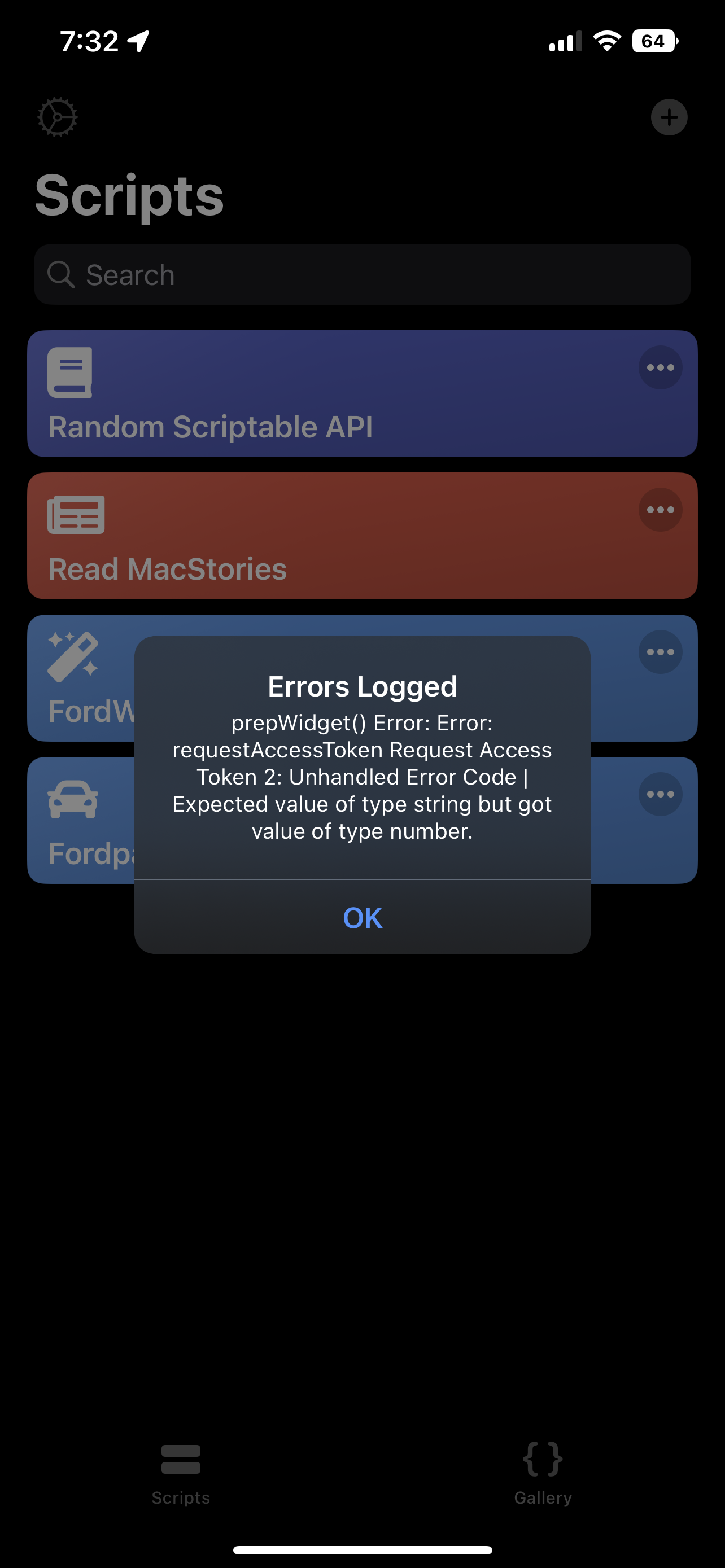This screenshot has width=725, height=1568.
Task: Dismiss the error dialog with OK
Action: [x=362, y=917]
